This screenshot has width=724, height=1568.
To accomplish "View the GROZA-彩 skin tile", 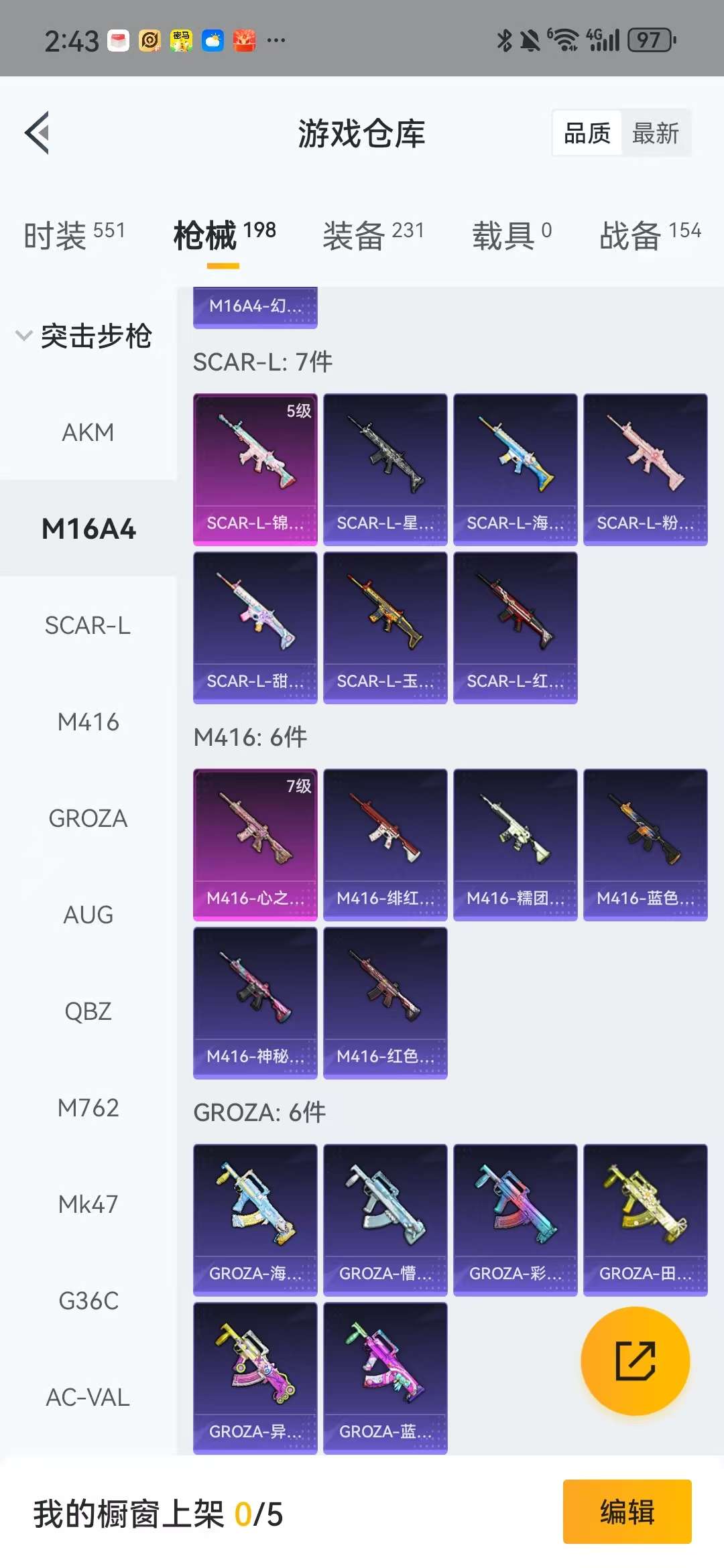I will point(515,1220).
